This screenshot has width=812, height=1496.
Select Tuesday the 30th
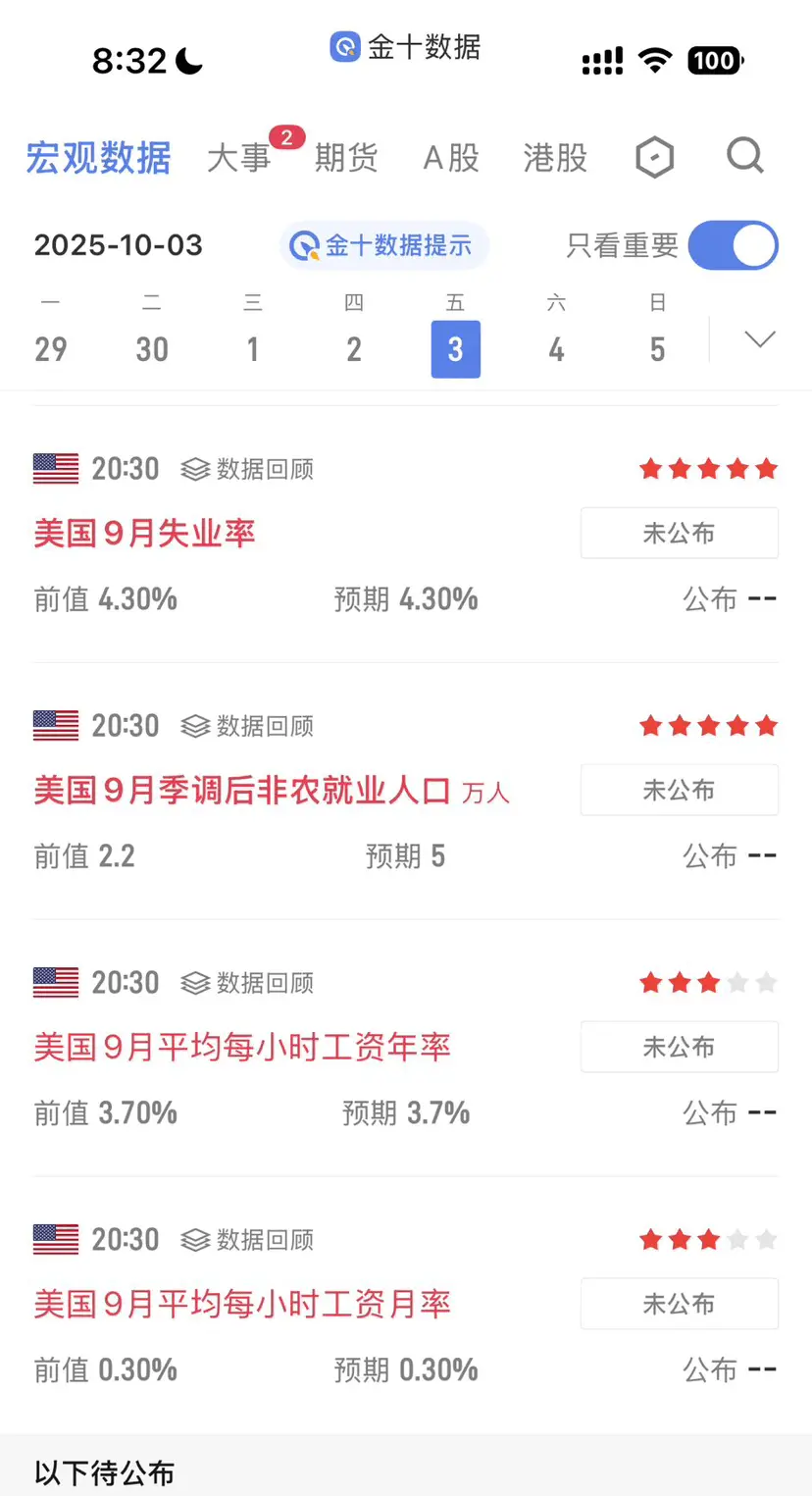tap(152, 348)
